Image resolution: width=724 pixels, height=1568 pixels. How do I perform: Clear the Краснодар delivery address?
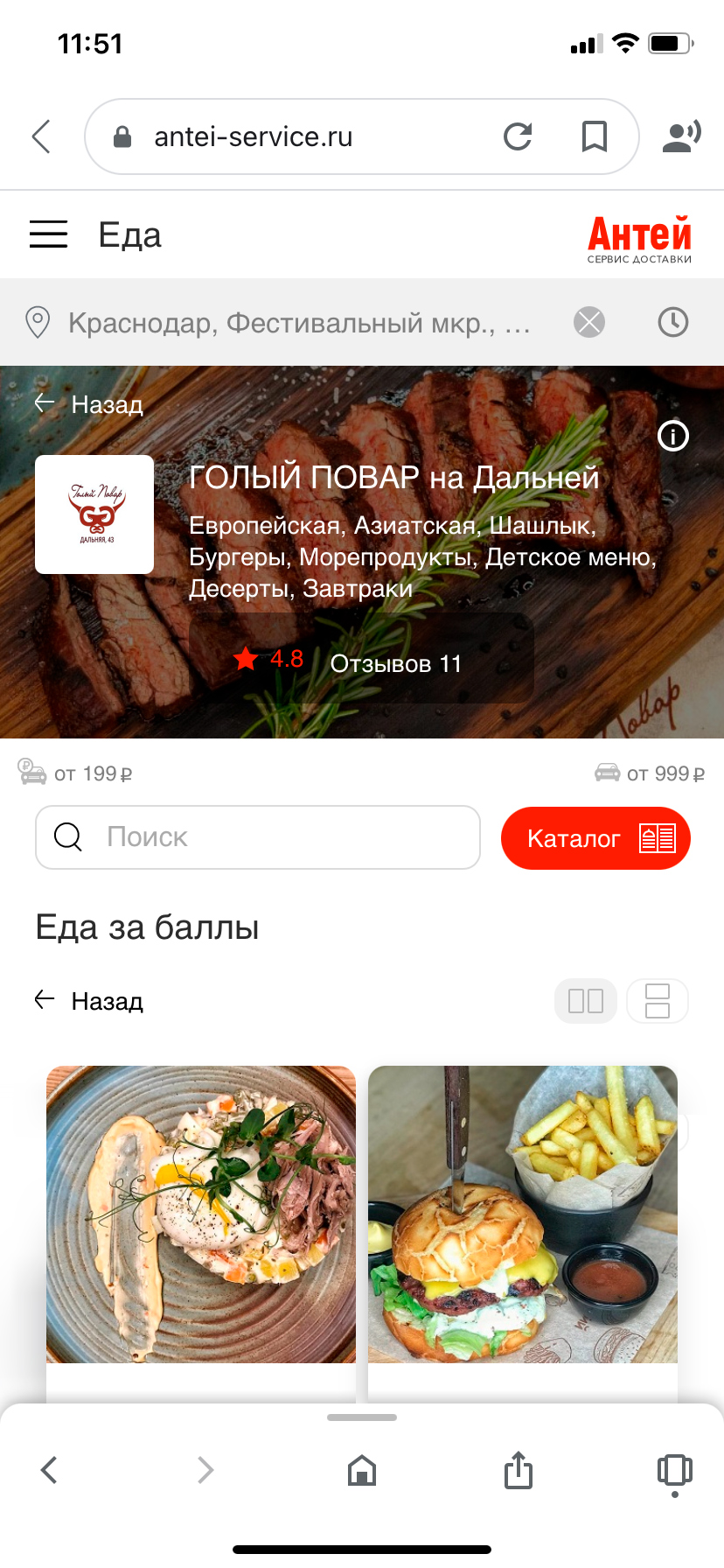tap(589, 322)
